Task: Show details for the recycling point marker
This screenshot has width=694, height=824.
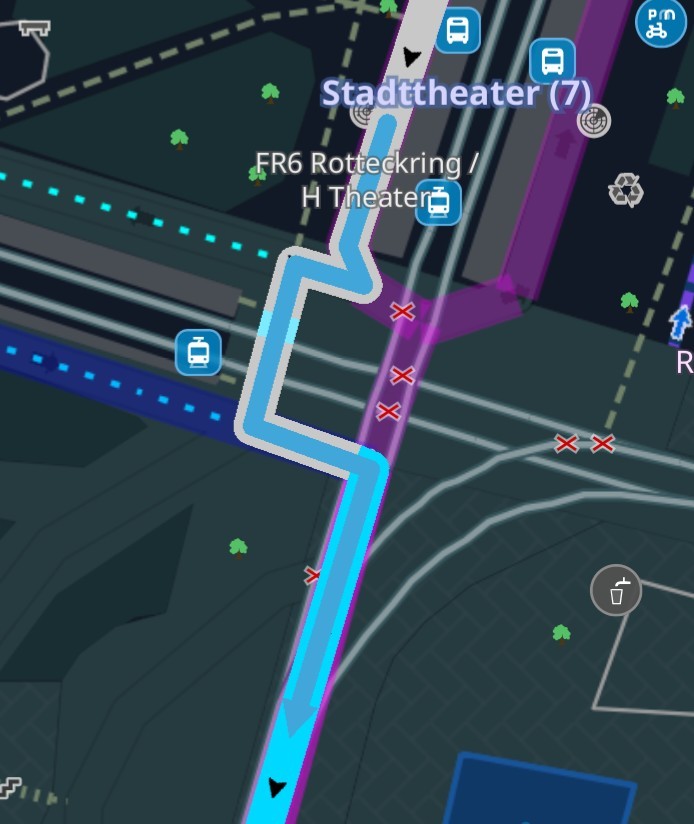Action: tap(626, 189)
